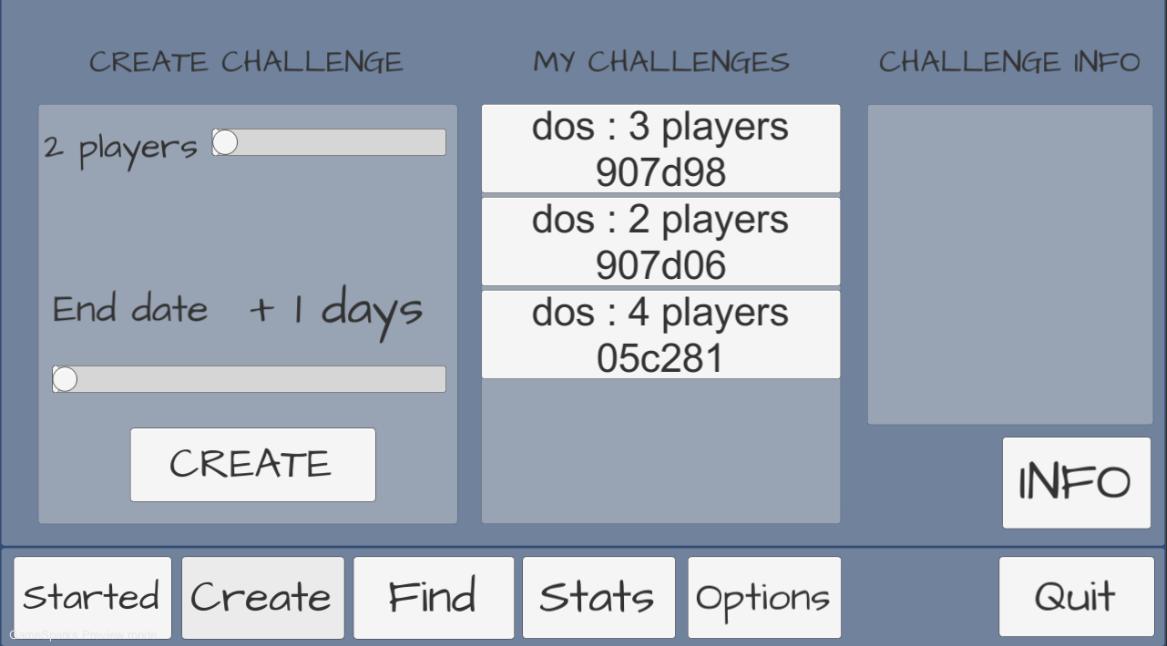
Task: Go to the Find tab
Action: coord(433,598)
